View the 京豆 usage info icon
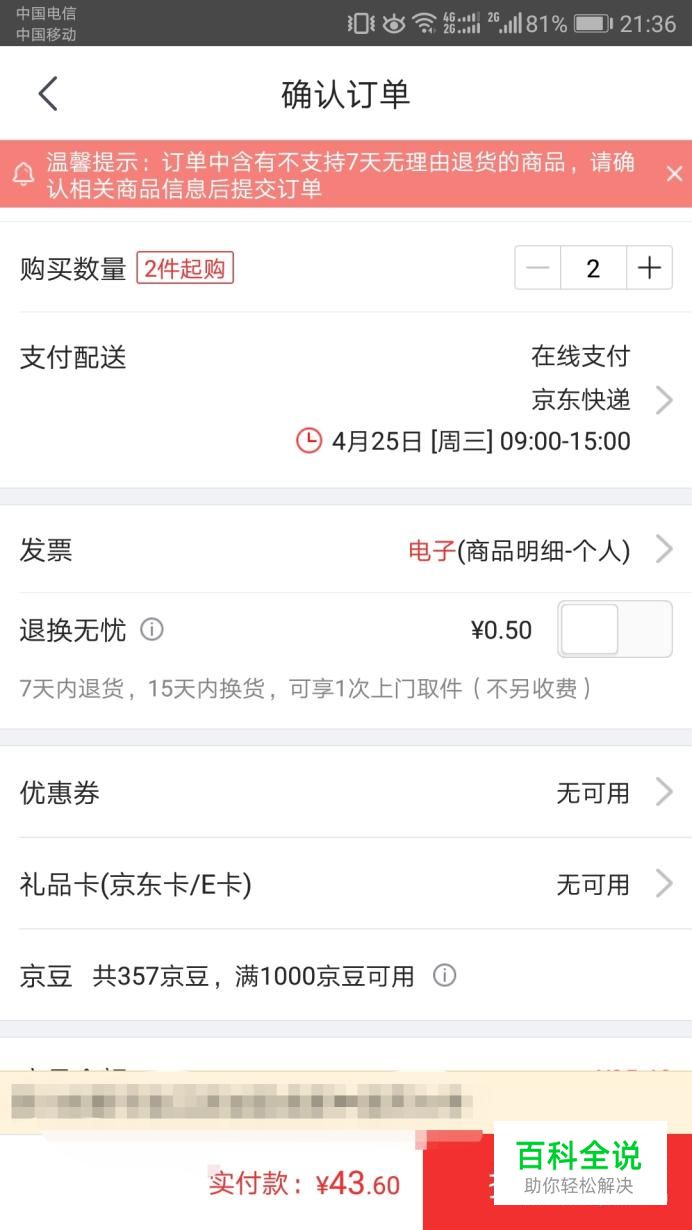This screenshot has width=692, height=1230. 445,975
